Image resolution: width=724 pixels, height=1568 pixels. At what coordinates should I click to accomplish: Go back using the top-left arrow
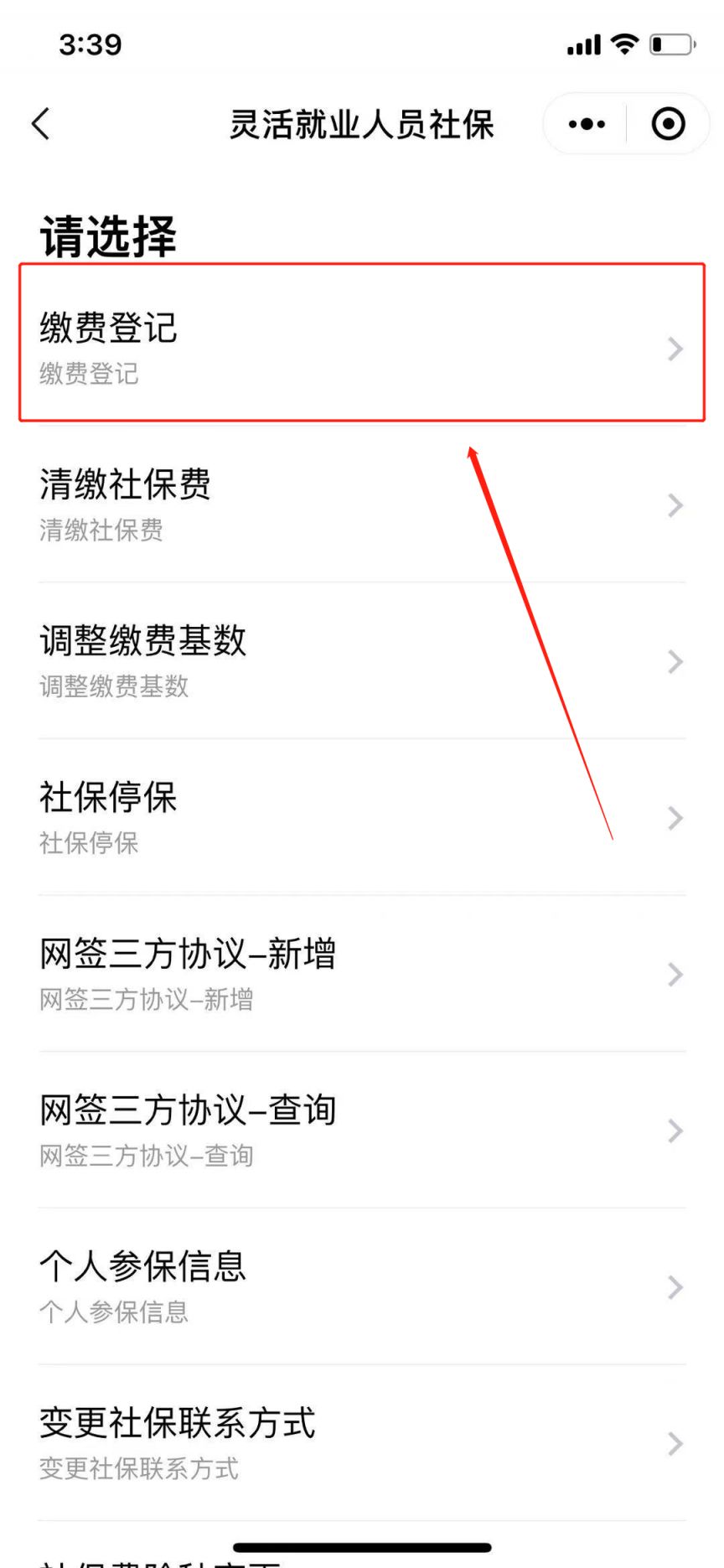coord(41,124)
